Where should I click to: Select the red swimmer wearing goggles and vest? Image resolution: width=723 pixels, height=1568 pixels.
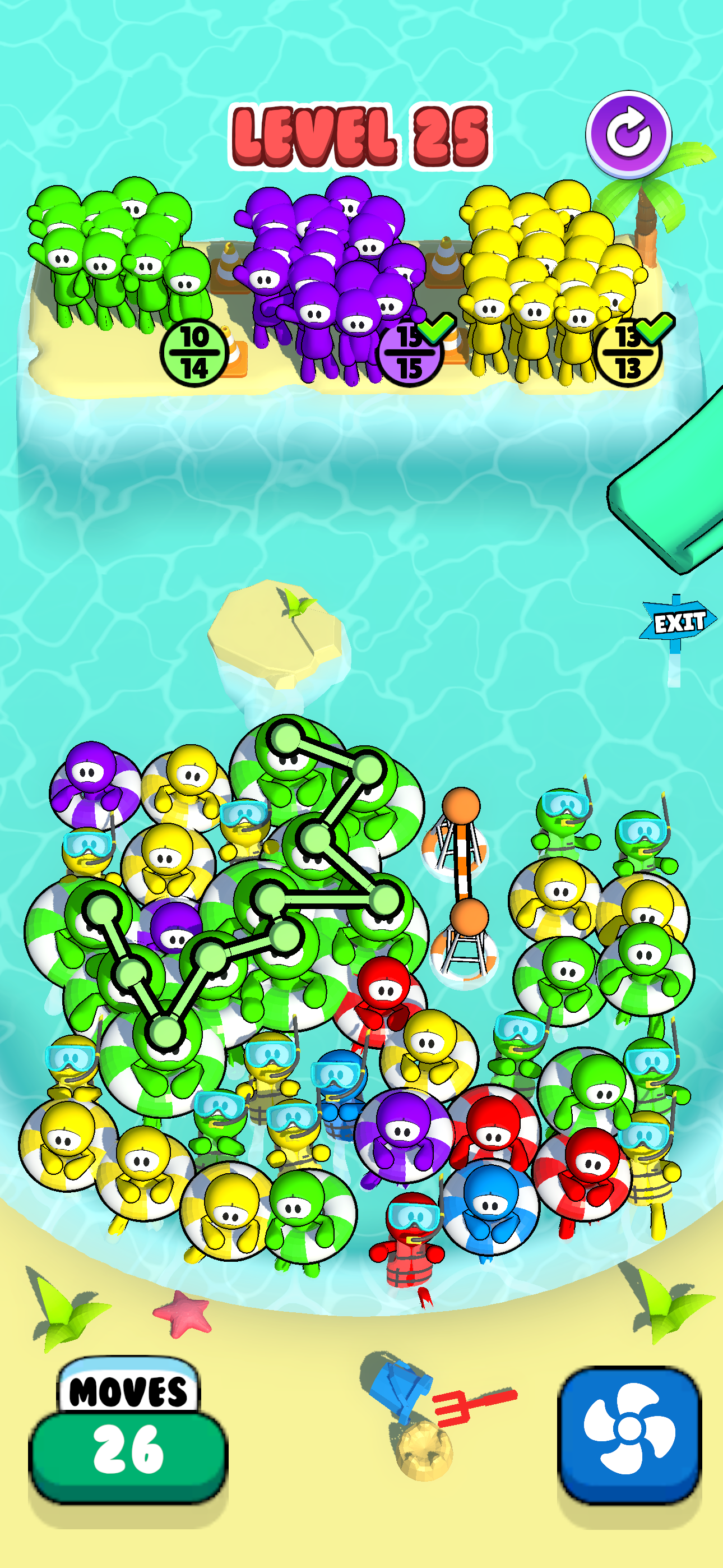click(x=410, y=1240)
